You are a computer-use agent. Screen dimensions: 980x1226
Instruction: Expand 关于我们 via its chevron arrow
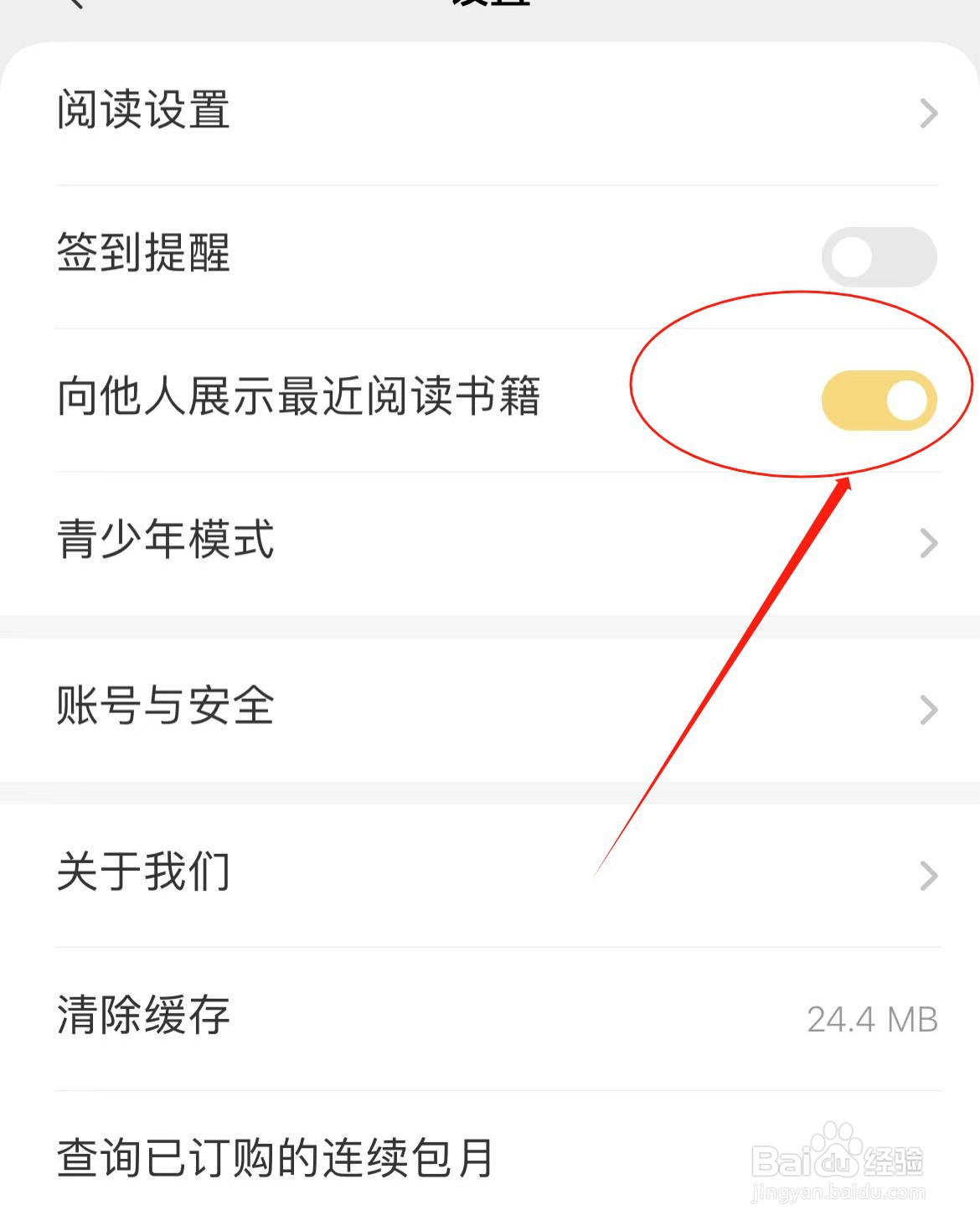(928, 876)
